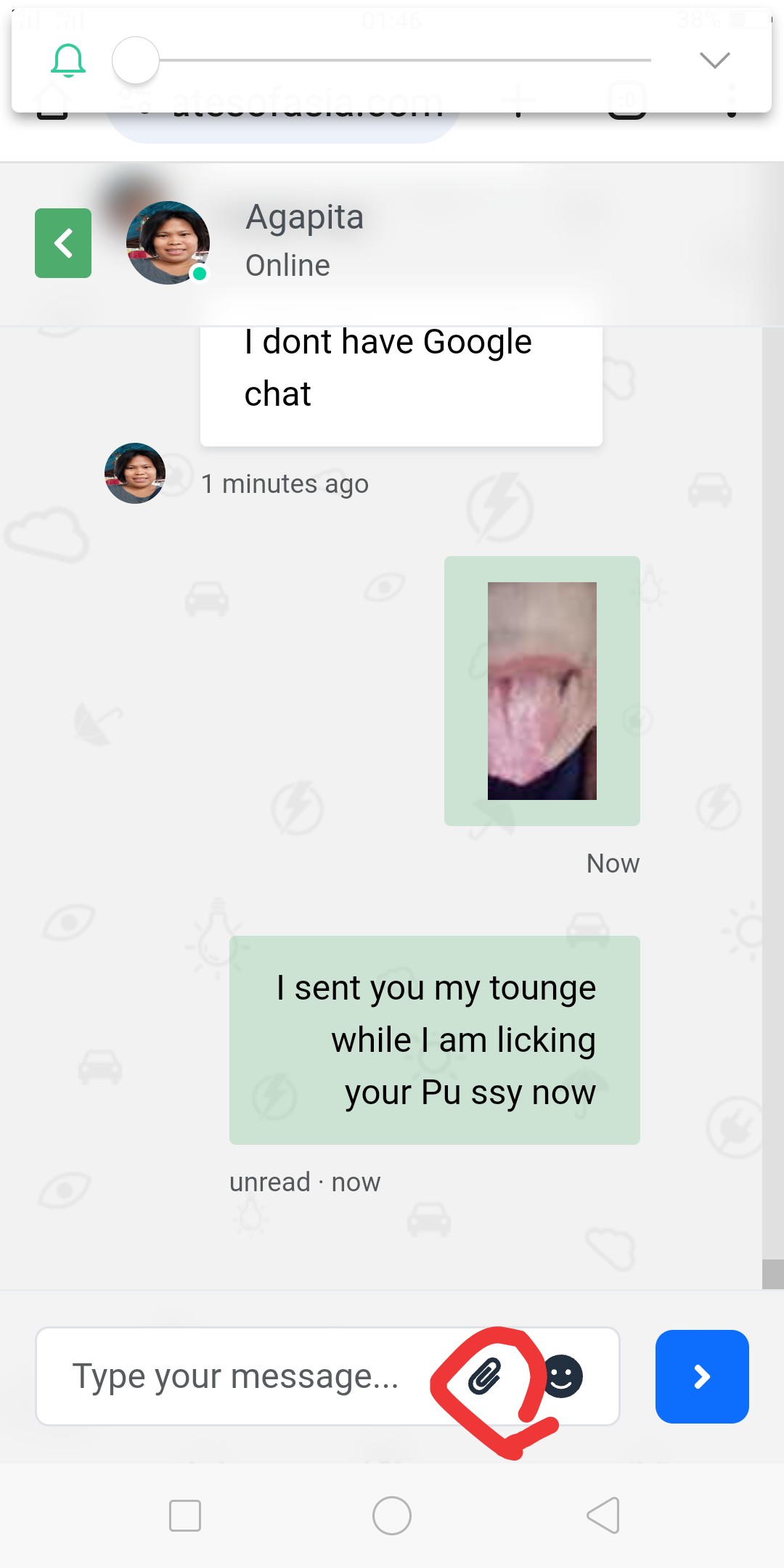Open recent apps with the square button
784x1568 pixels.
(x=185, y=1516)
